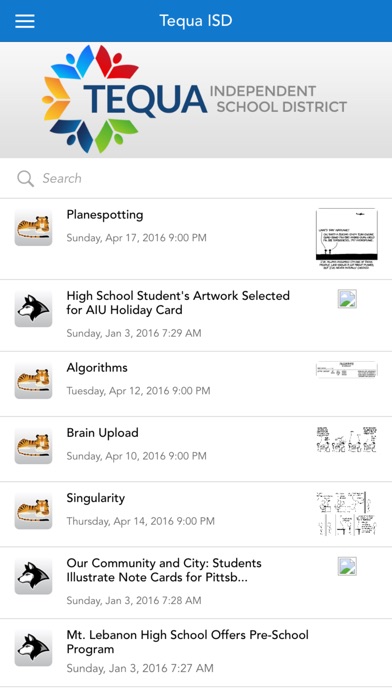Open the Brain Upload post

point(196,449)
